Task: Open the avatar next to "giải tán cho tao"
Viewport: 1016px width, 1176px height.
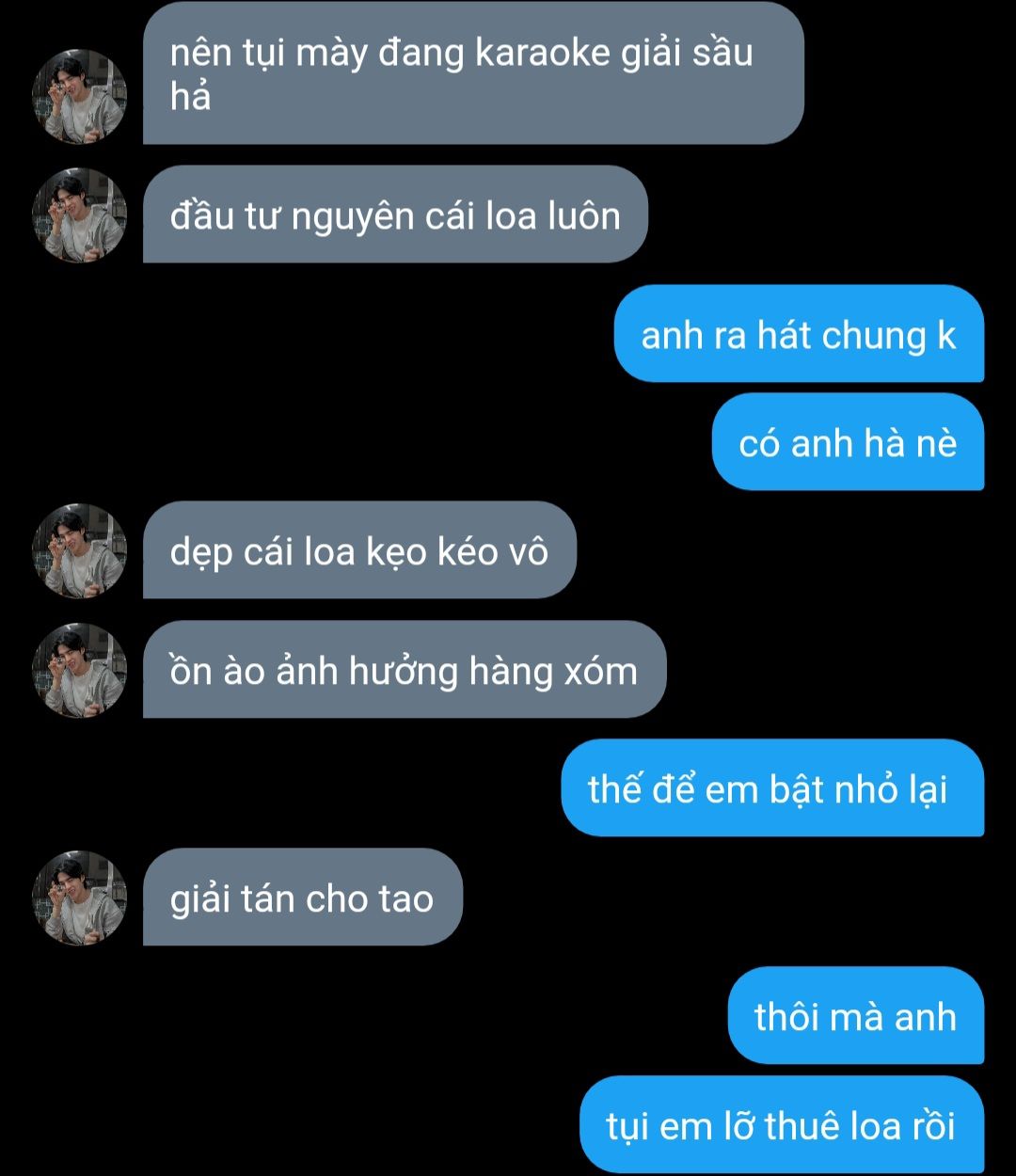Action: (79, 898)
